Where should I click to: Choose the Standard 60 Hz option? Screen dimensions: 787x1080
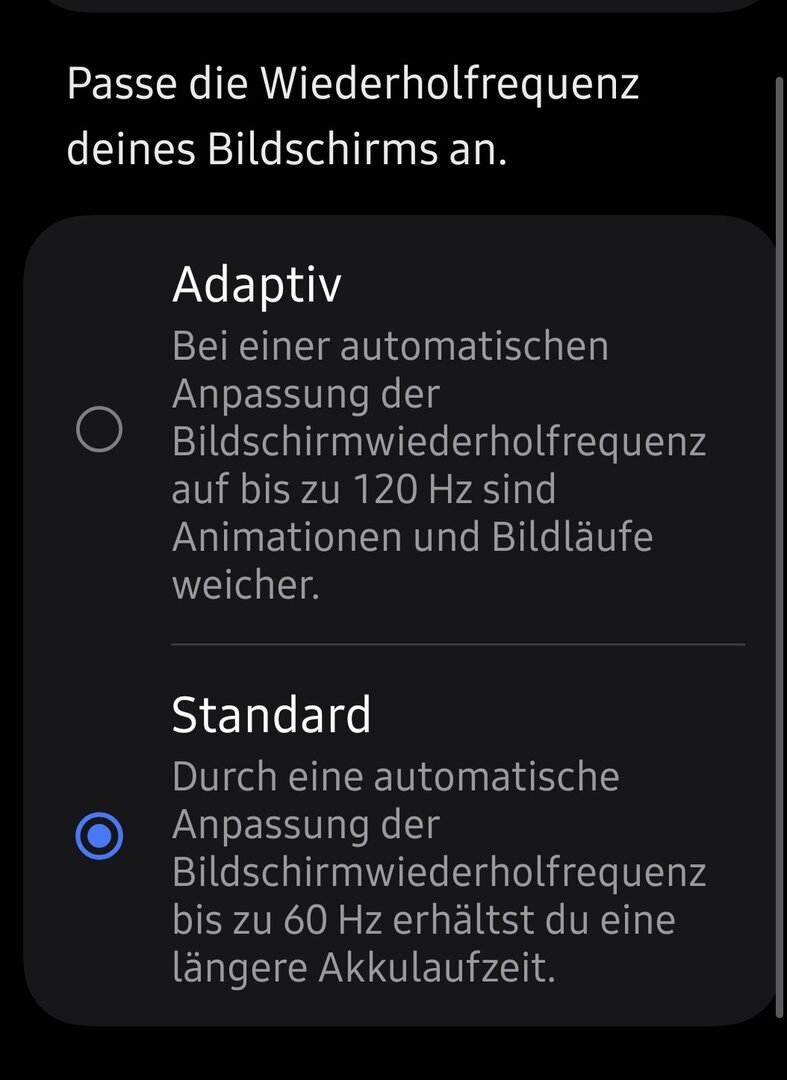(100, 837)
